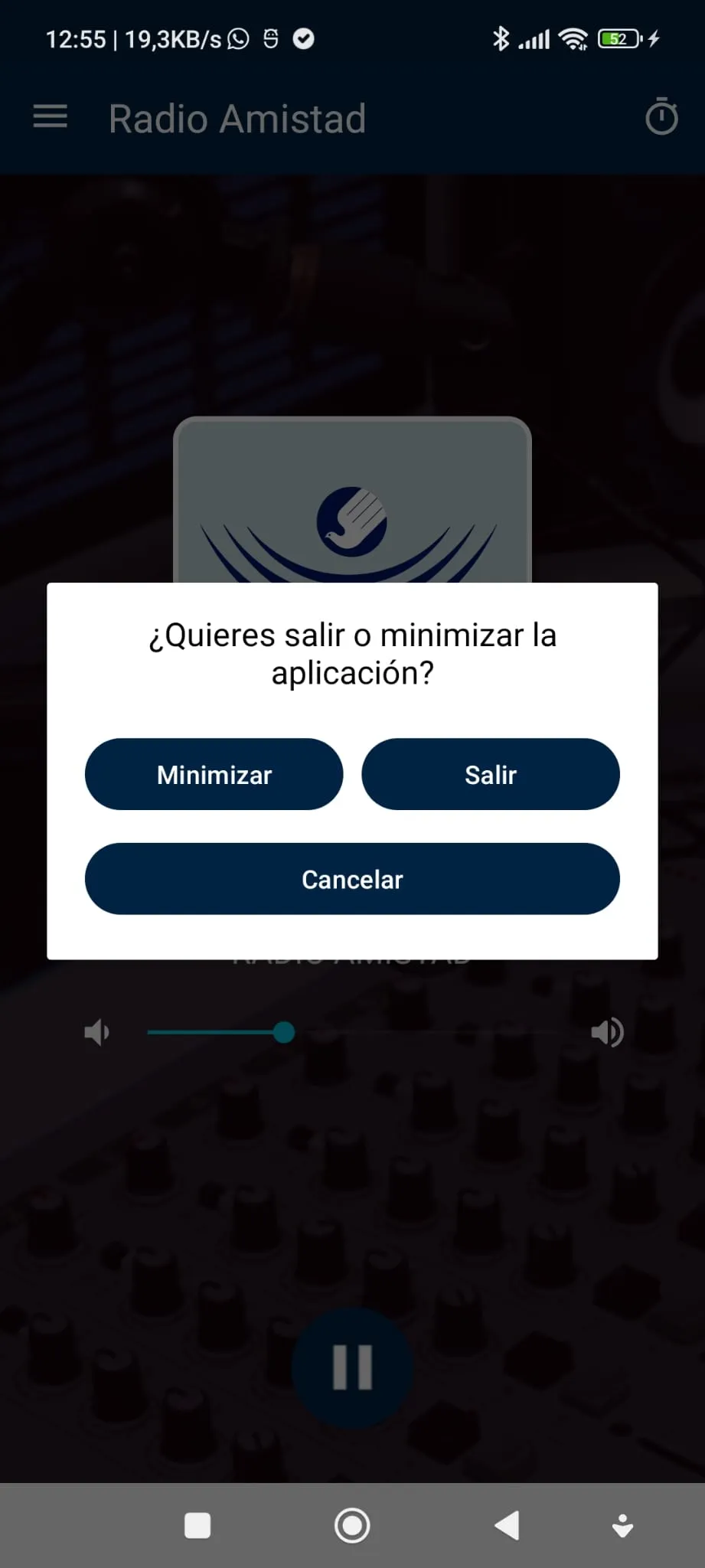
Task: Tap the checkmark notification icon
Action: pyautogui.click(x=302, y=38)
